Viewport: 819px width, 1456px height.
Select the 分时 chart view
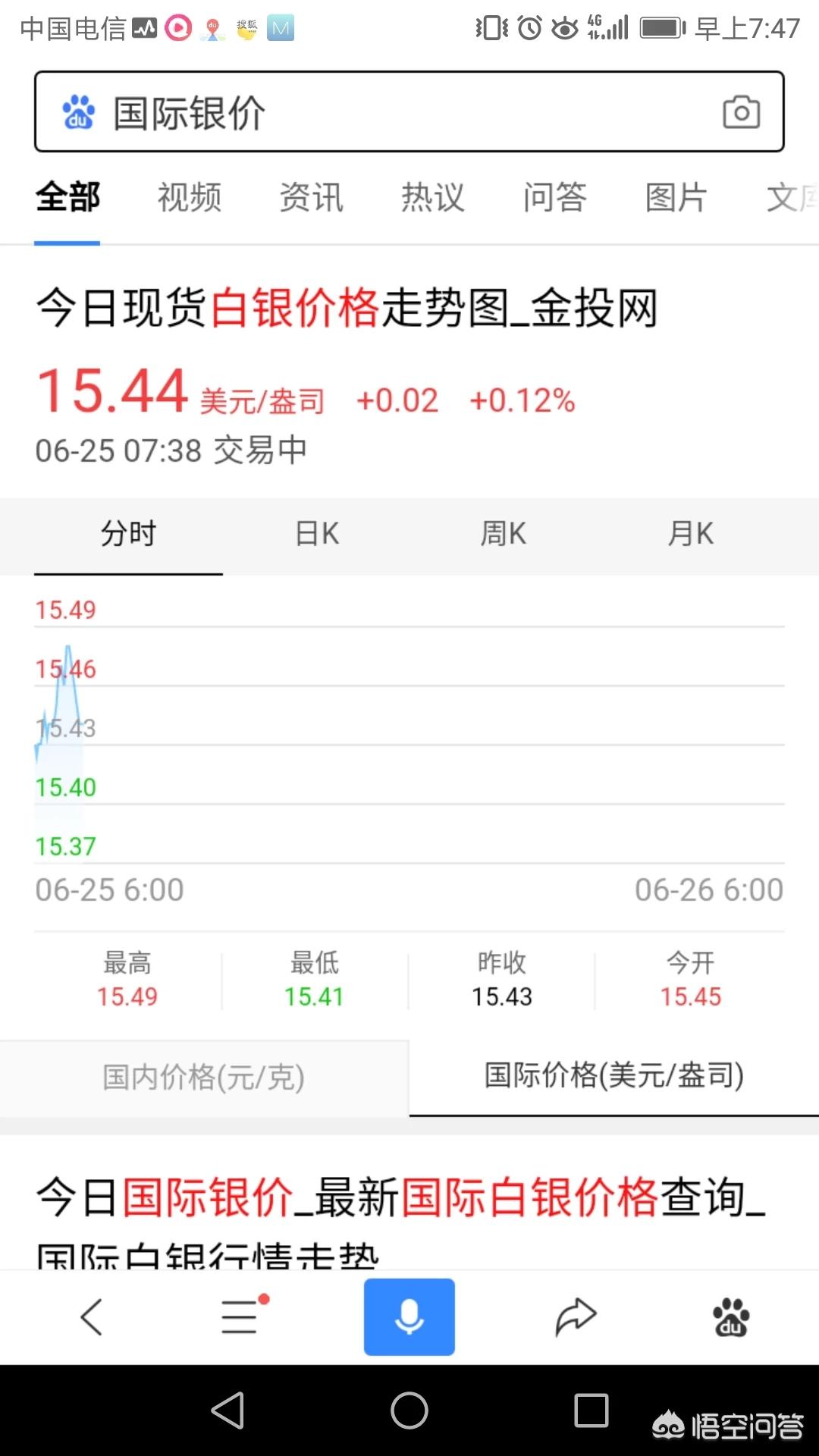[128, 534]
